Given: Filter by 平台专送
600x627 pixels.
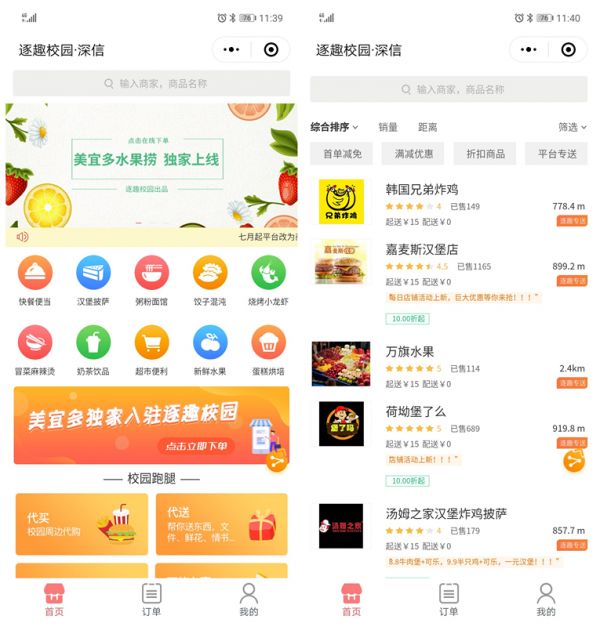Looking at the screenshot, I should point(557,153).
